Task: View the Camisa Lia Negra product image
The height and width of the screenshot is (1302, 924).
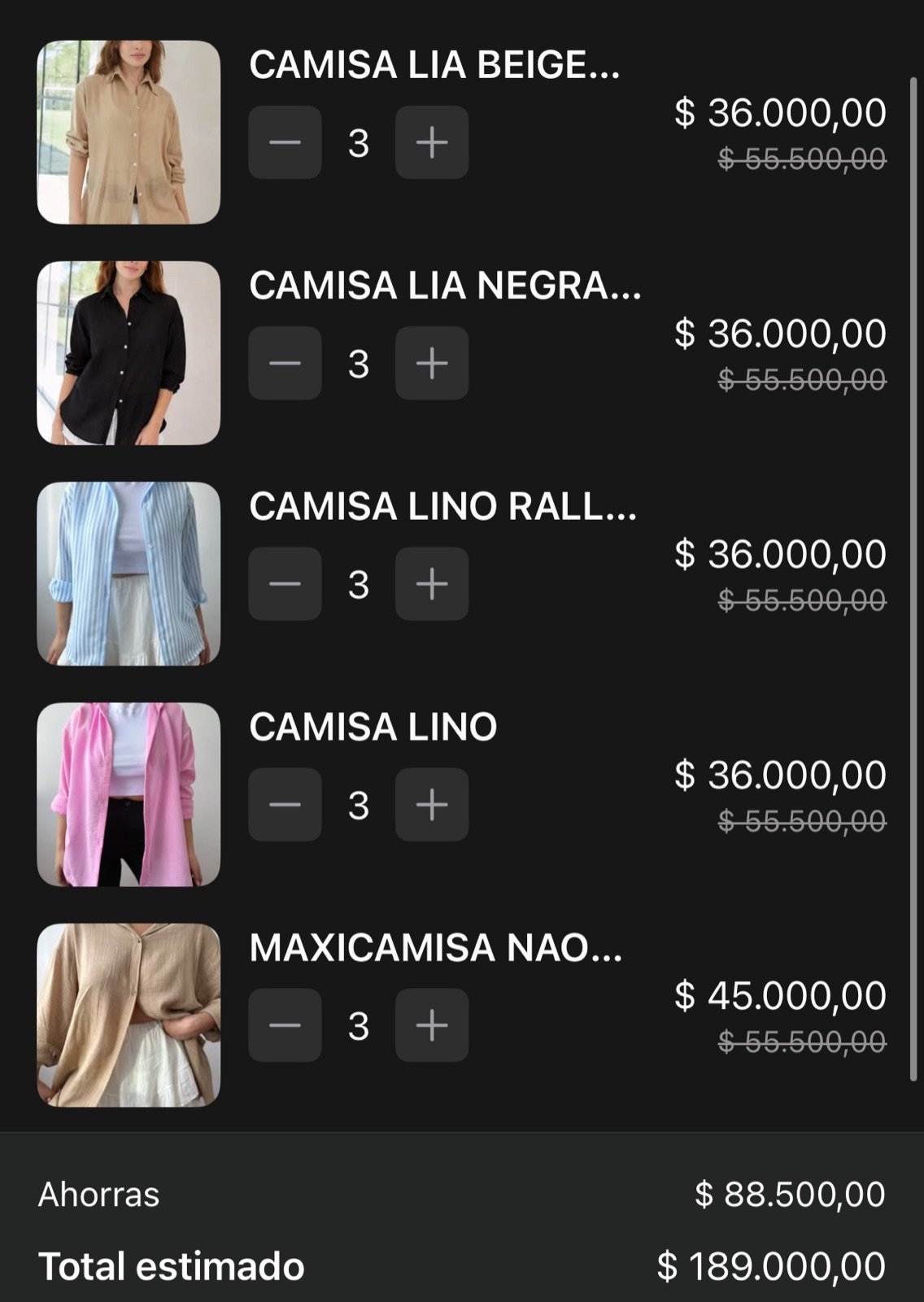Action: (x=129, y=352)
